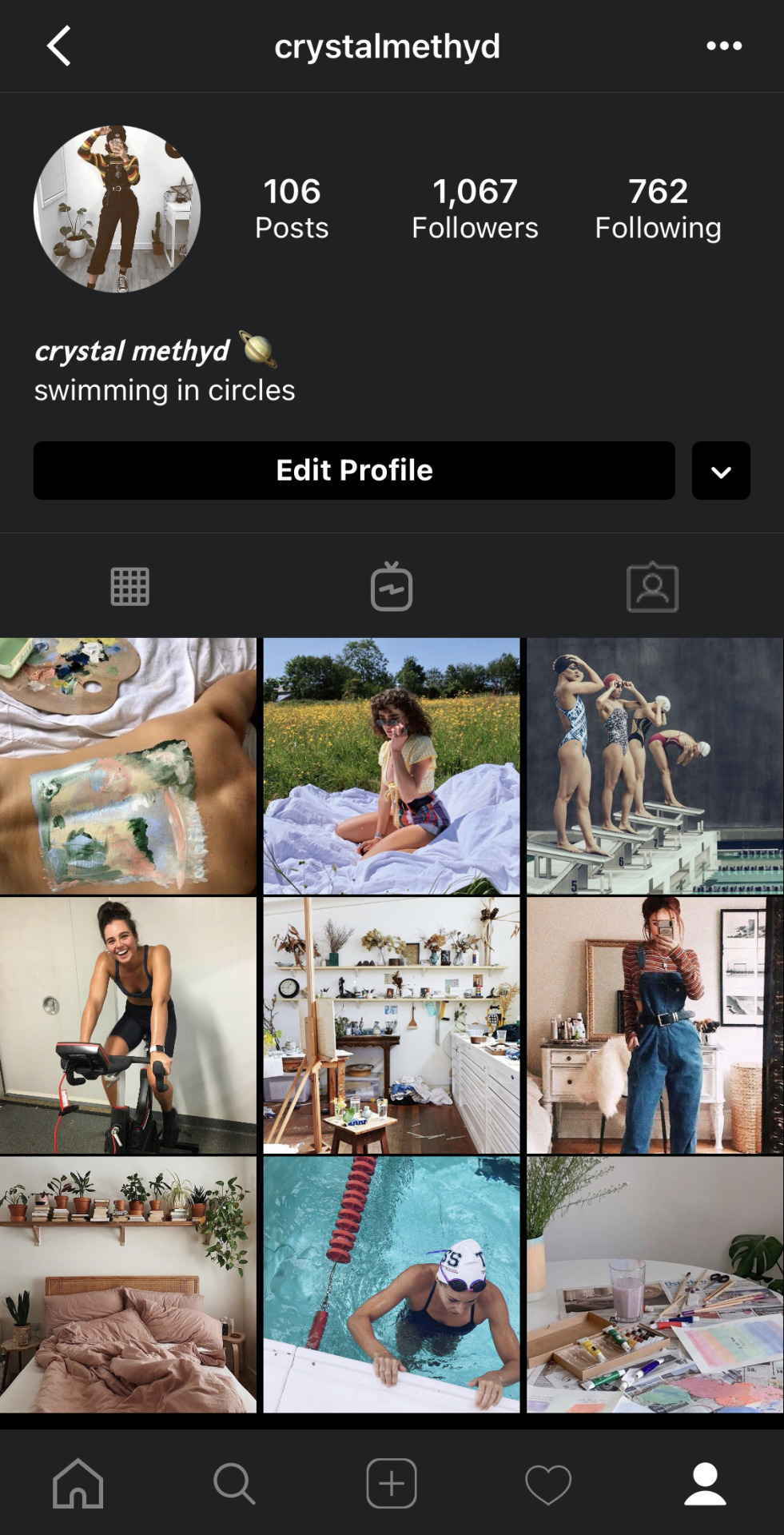Open the three-dot overflow menu
Image resolution: width=784 pixels, height=1535 pixels.
[x=724, y=46]
